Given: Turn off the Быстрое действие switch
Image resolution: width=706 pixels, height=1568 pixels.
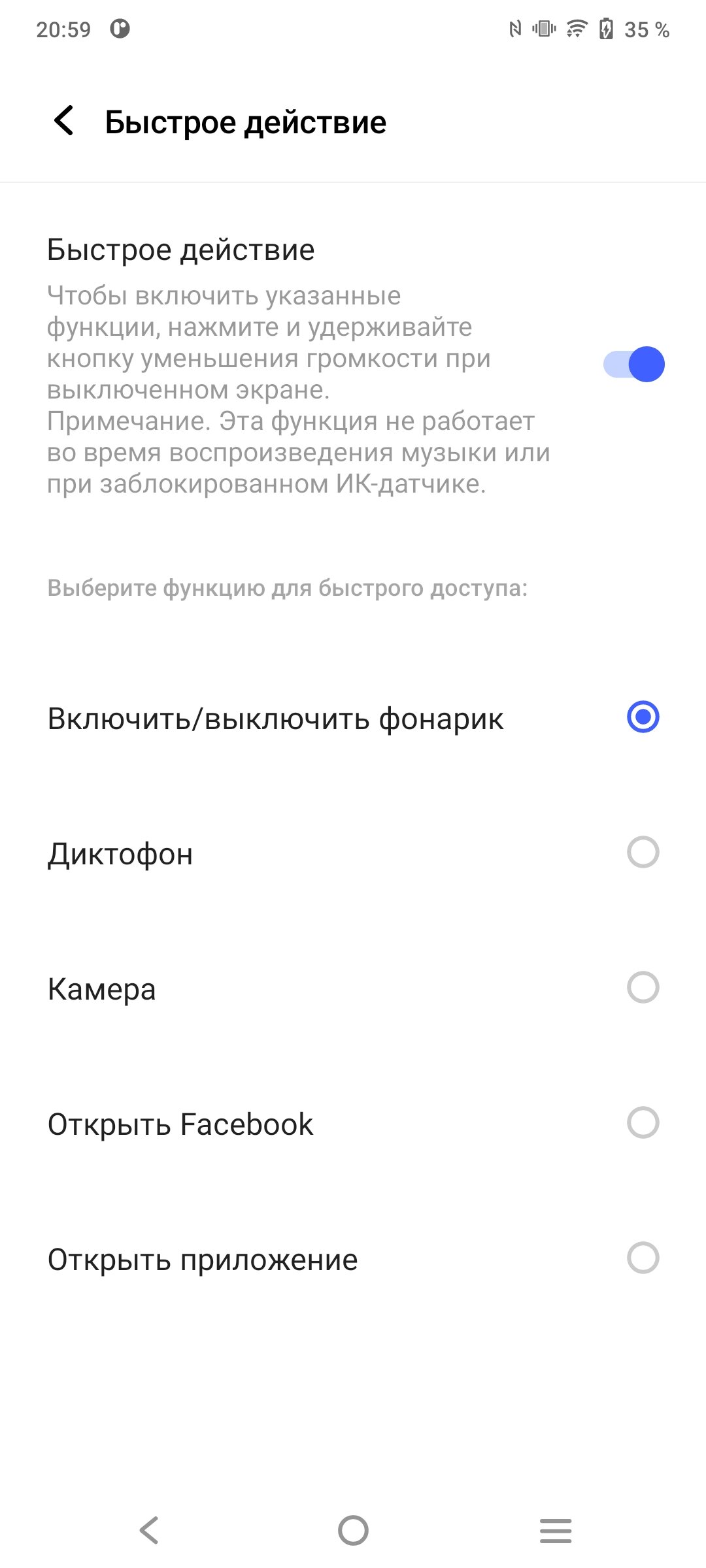Looking at the screenshot, I should click(x=633, y=364).
